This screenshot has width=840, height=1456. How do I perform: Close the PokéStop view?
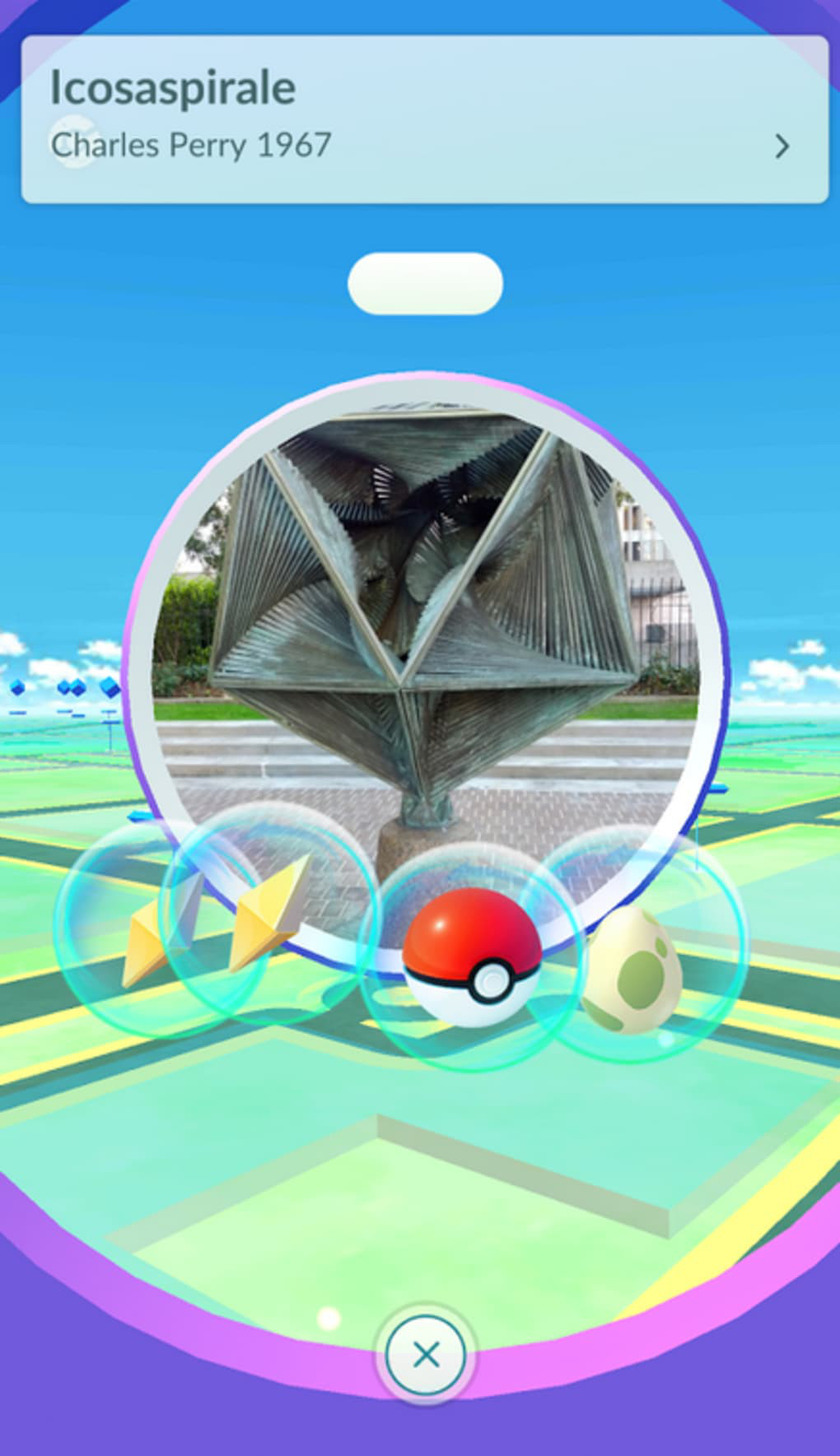[x=426, y=1354]
